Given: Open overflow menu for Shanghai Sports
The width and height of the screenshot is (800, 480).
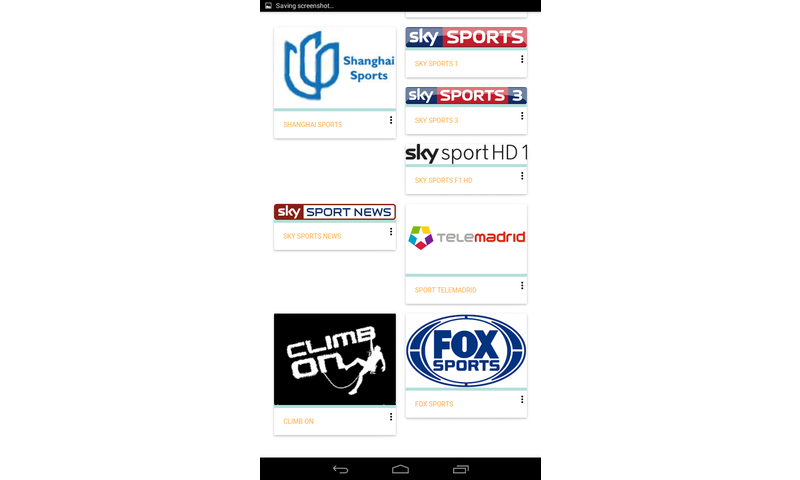Looking at the screenshot, I should pos(391,120).
